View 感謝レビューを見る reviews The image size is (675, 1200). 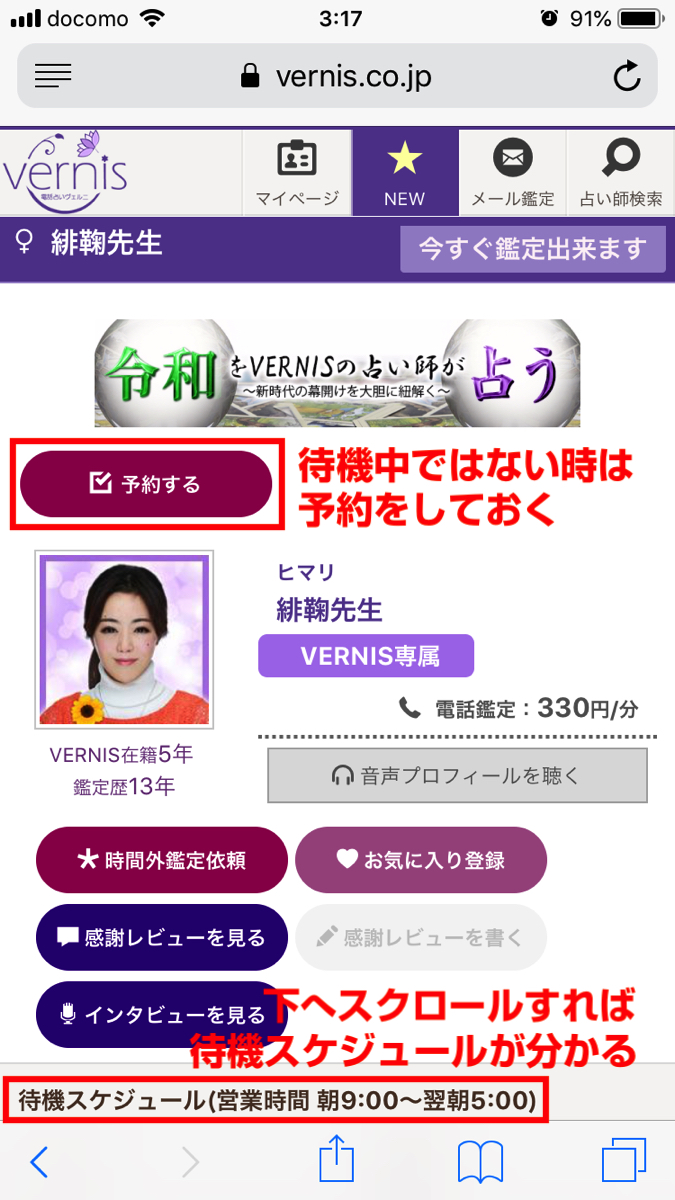[x=161, y=937]
